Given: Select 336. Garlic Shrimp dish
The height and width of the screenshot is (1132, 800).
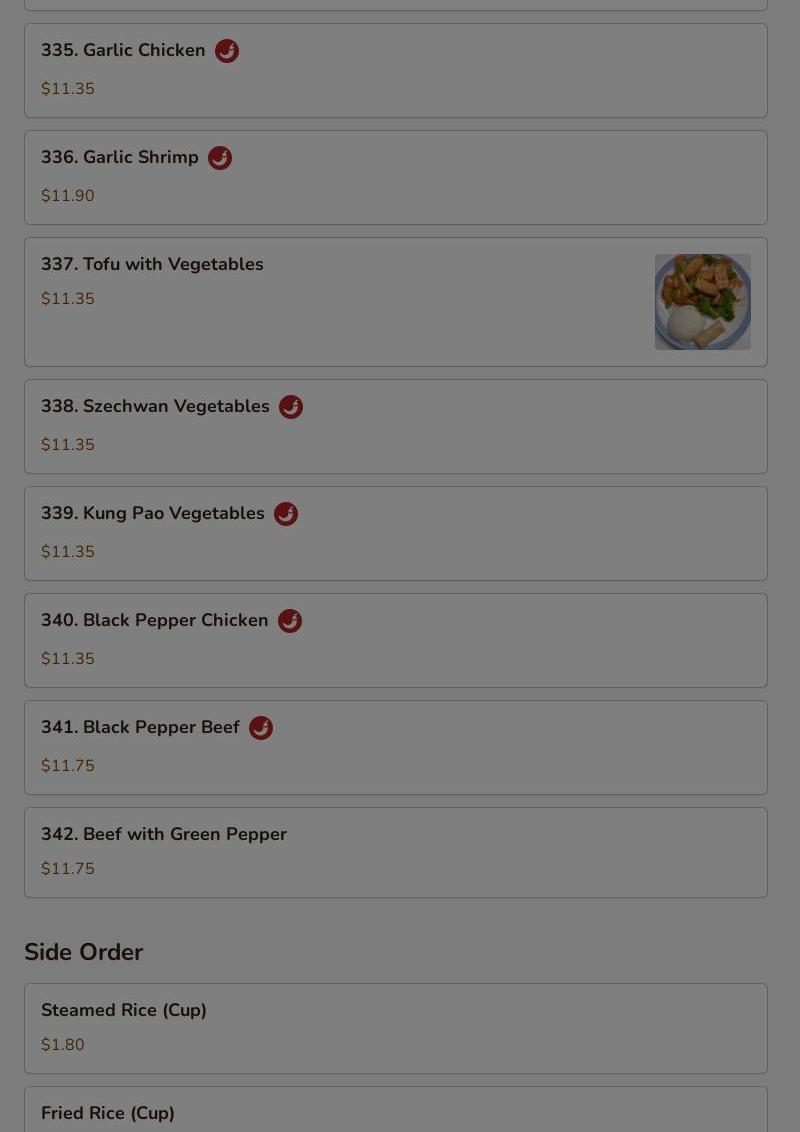Looking at the screenshot, I should click(395, 177).
